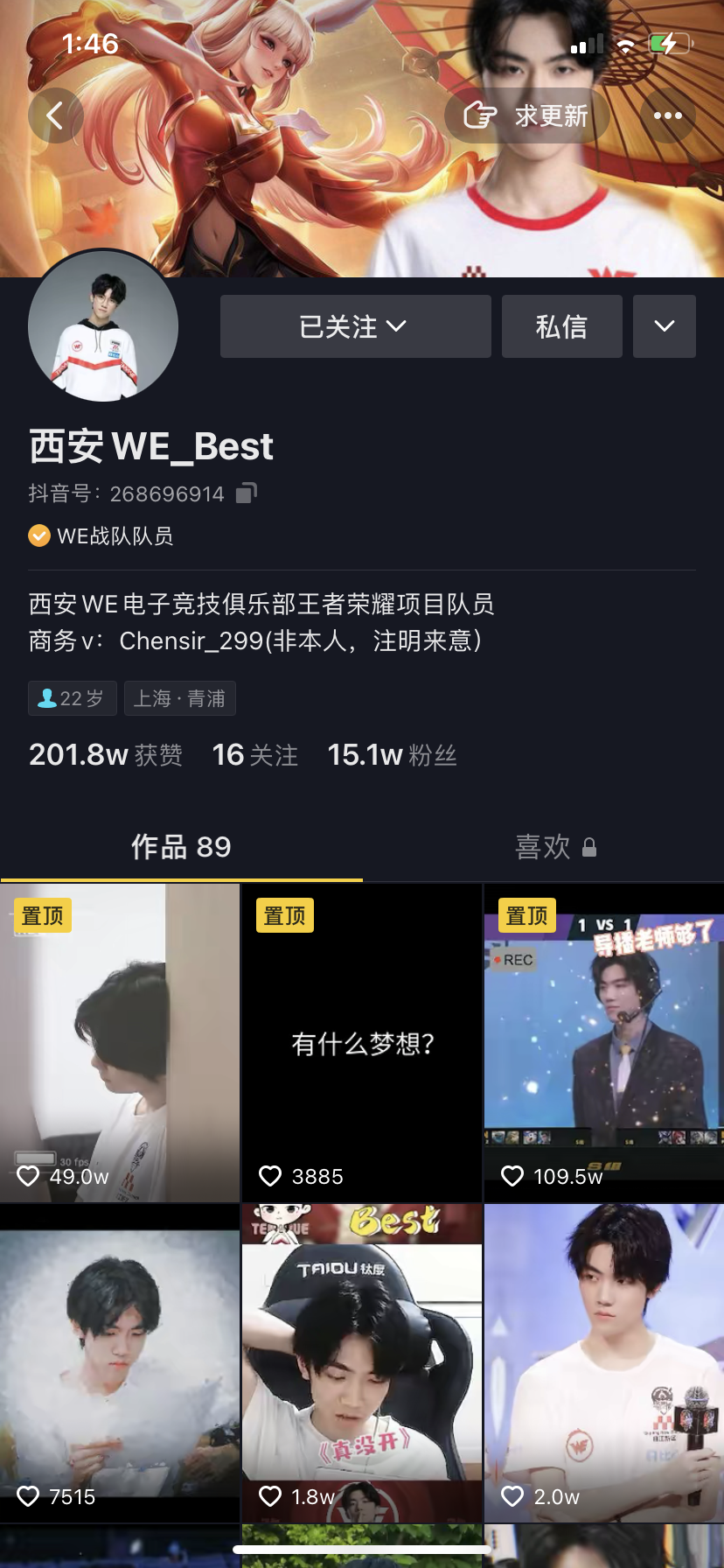
Task: Switch to the 作品 89 tab
Action: tap(181, 847)
